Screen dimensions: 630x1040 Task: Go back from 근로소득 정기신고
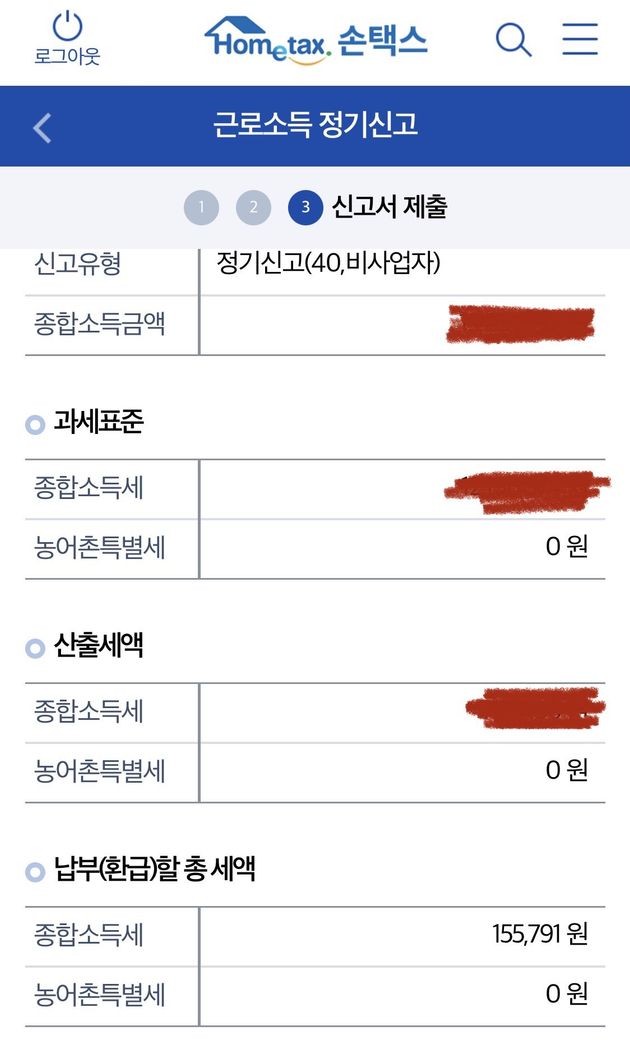[x=42, y=127]
